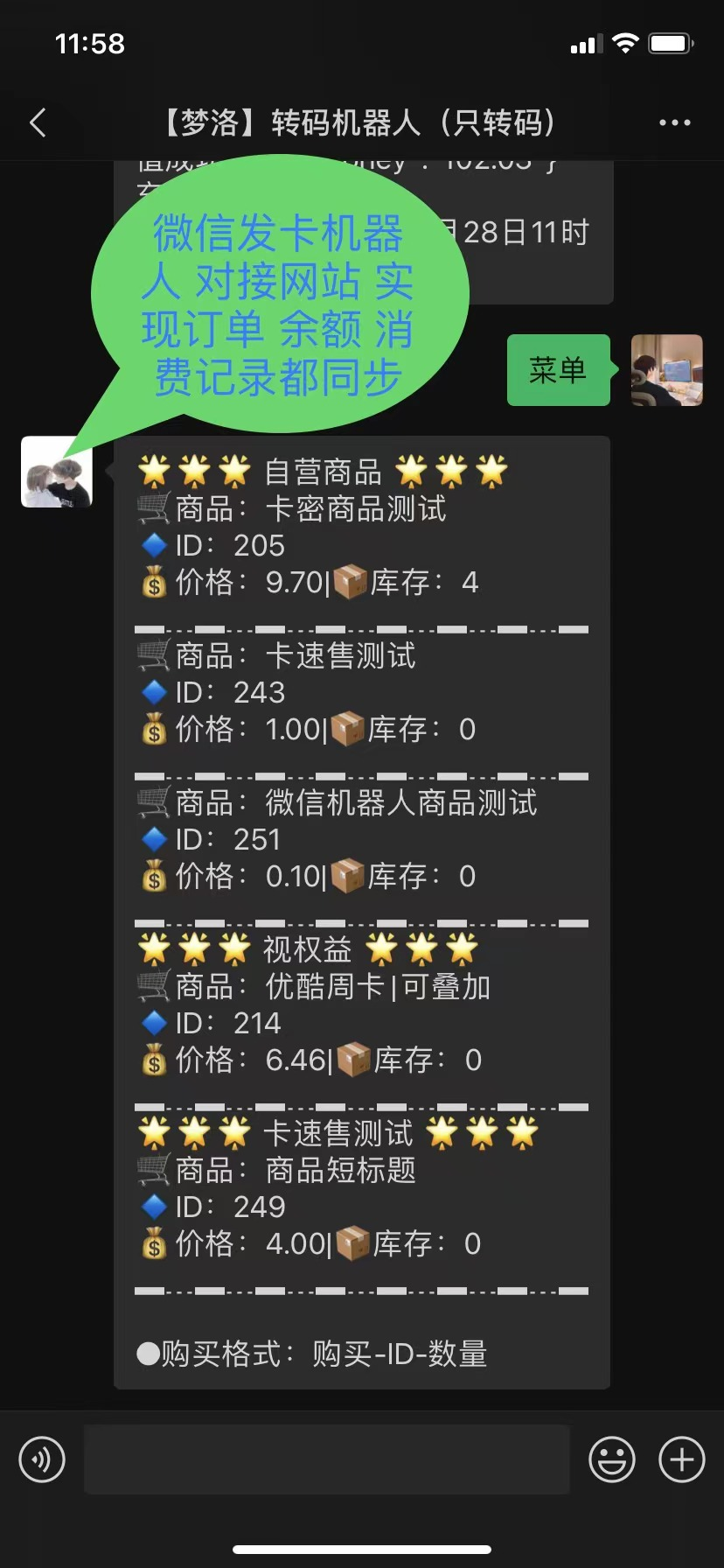
Task: Go back from the chat
Action: coord(38,122)
